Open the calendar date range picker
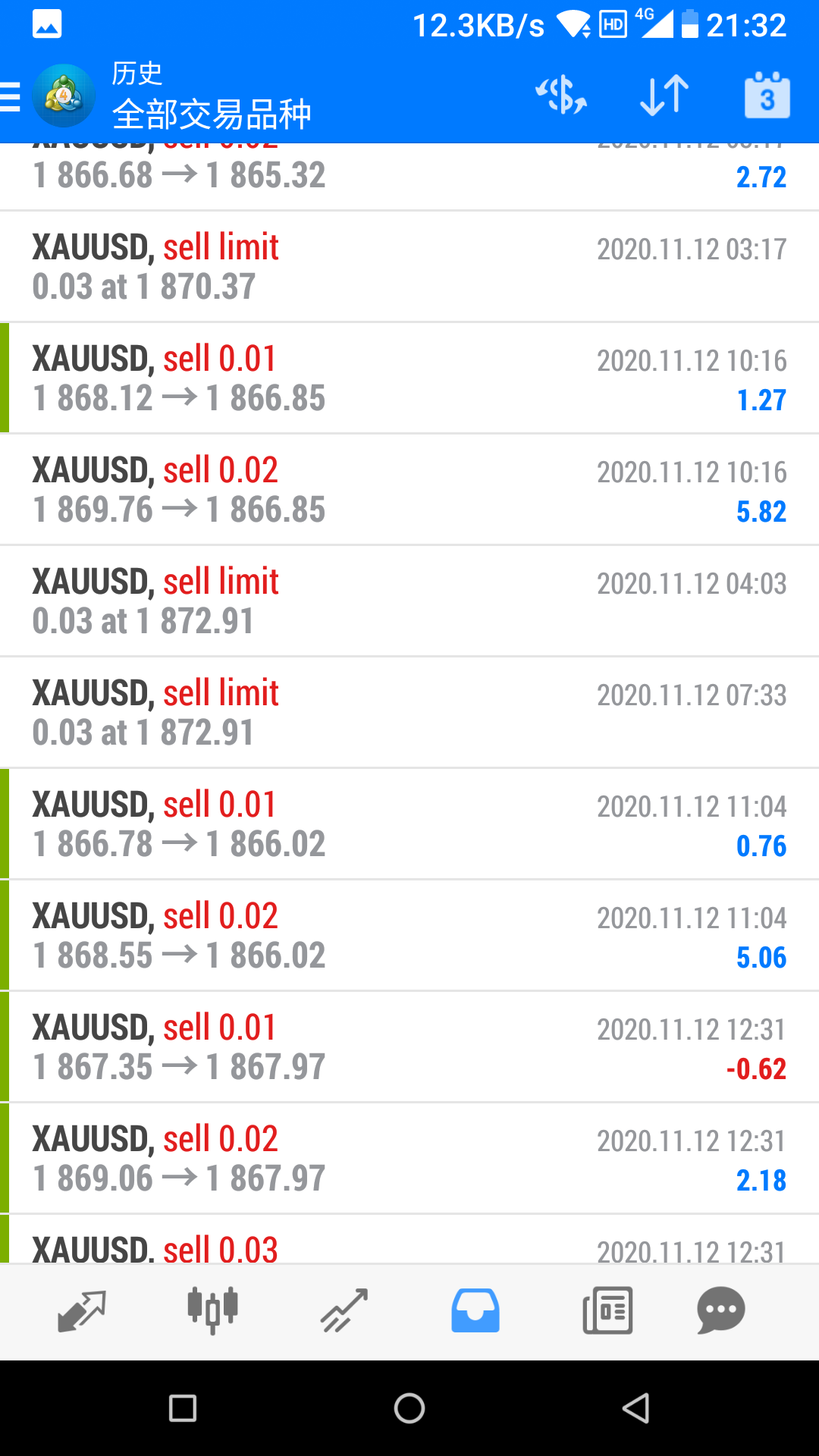Image resolution: width=819 pixels, height=1456 pixels. (x=767, y=96)
